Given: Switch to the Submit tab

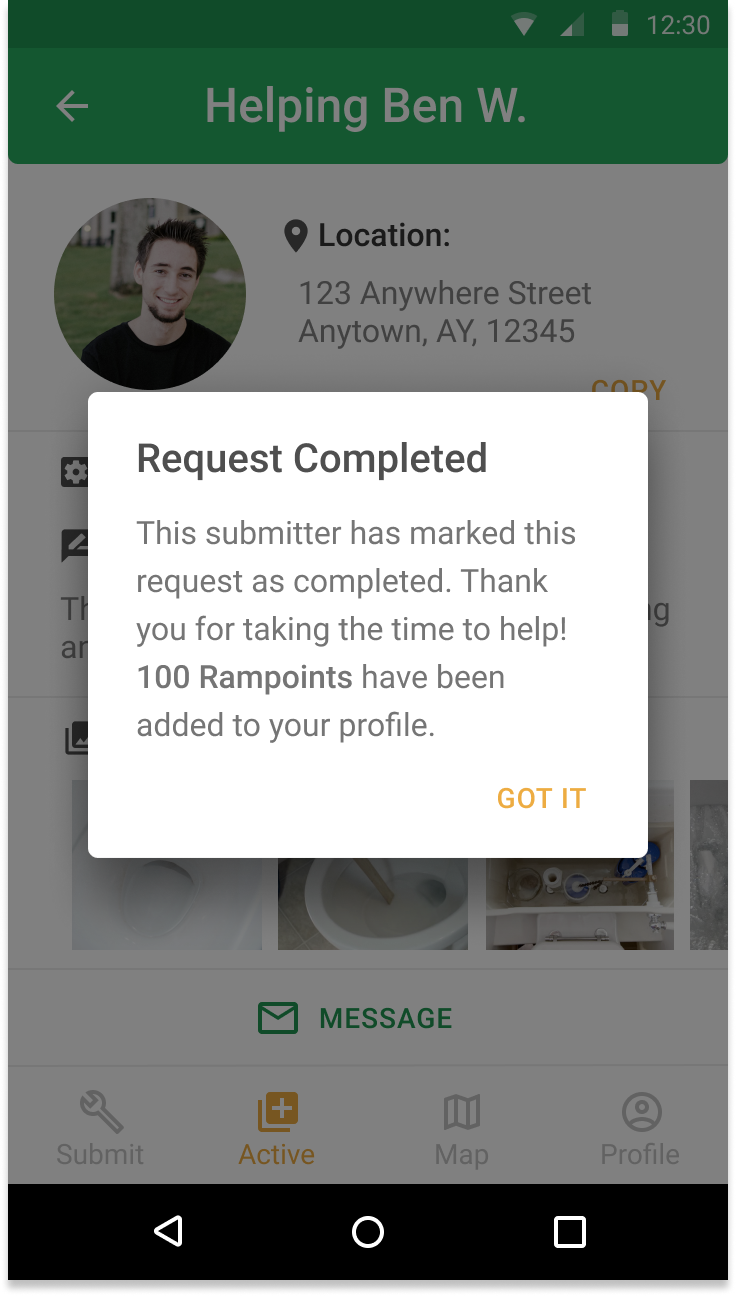Looking at the screenshot, I should click(x=100, y=1130).
